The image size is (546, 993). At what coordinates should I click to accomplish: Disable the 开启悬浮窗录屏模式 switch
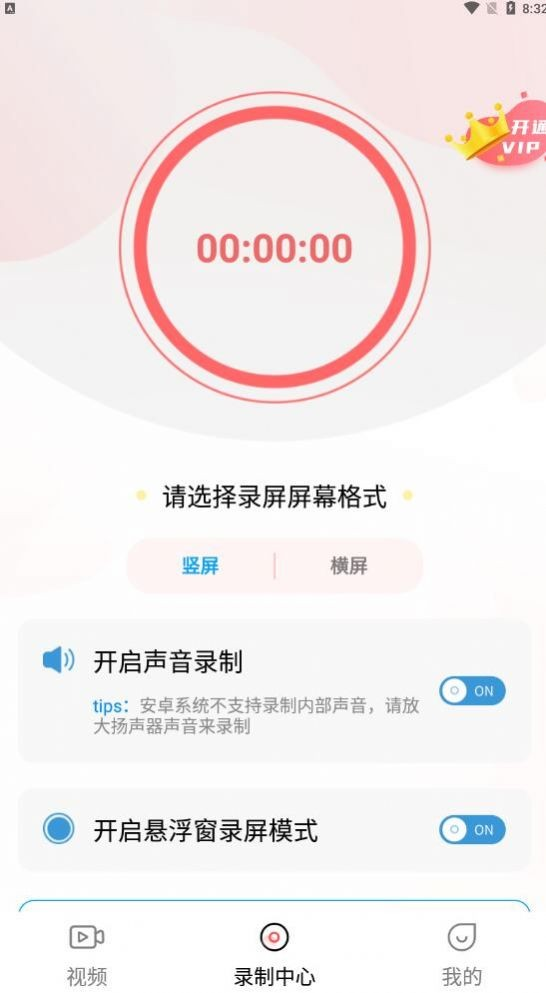pyautogui.click(x=473, y=830)
